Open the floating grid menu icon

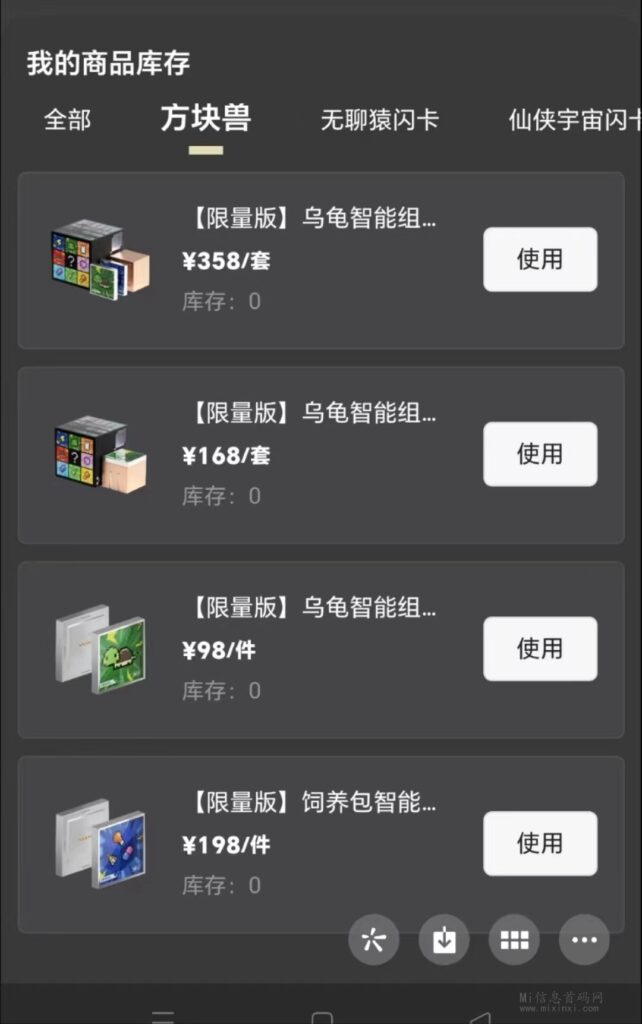514,940
